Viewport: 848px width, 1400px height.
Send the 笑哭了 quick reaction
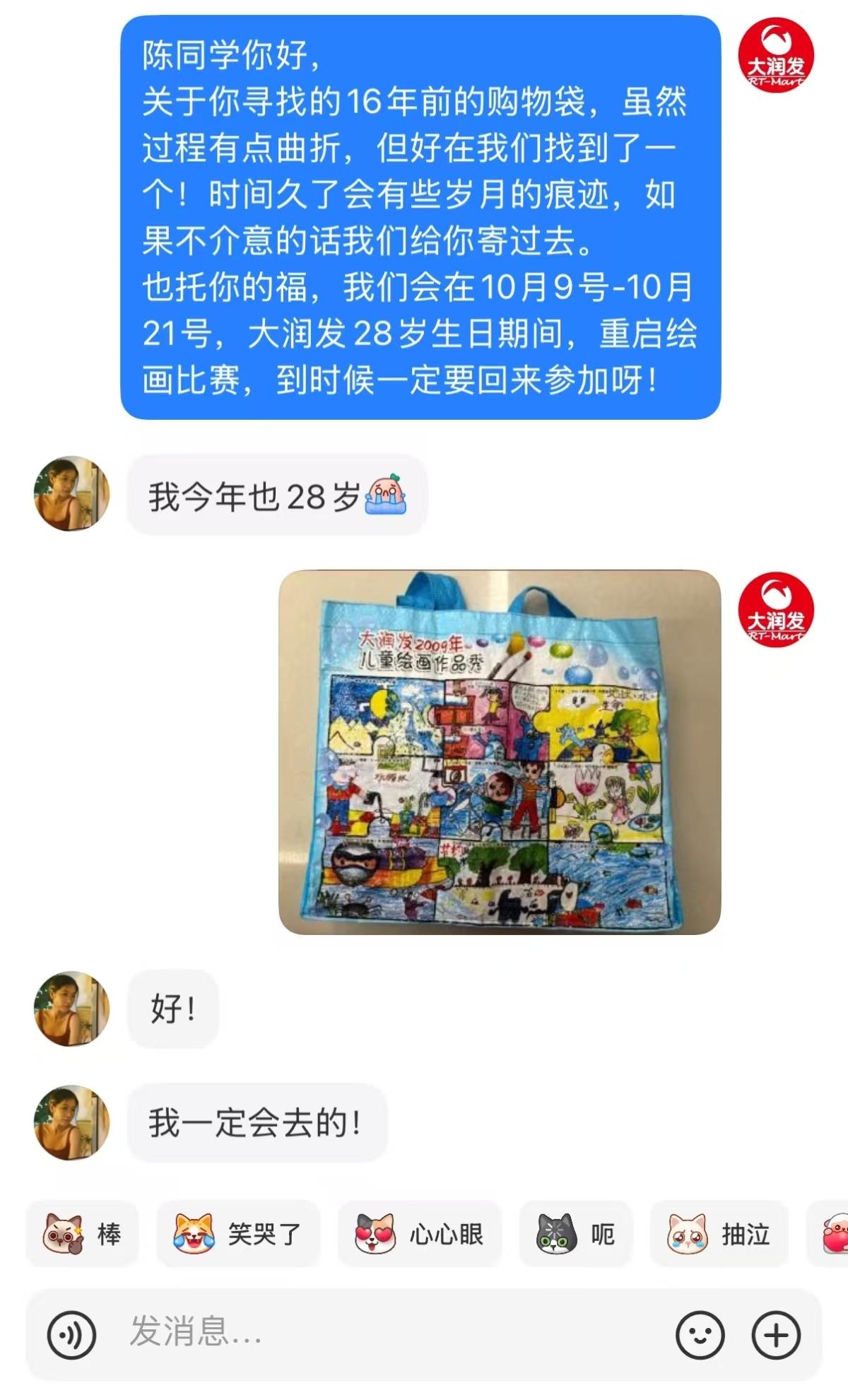(x=237, y=1234)
